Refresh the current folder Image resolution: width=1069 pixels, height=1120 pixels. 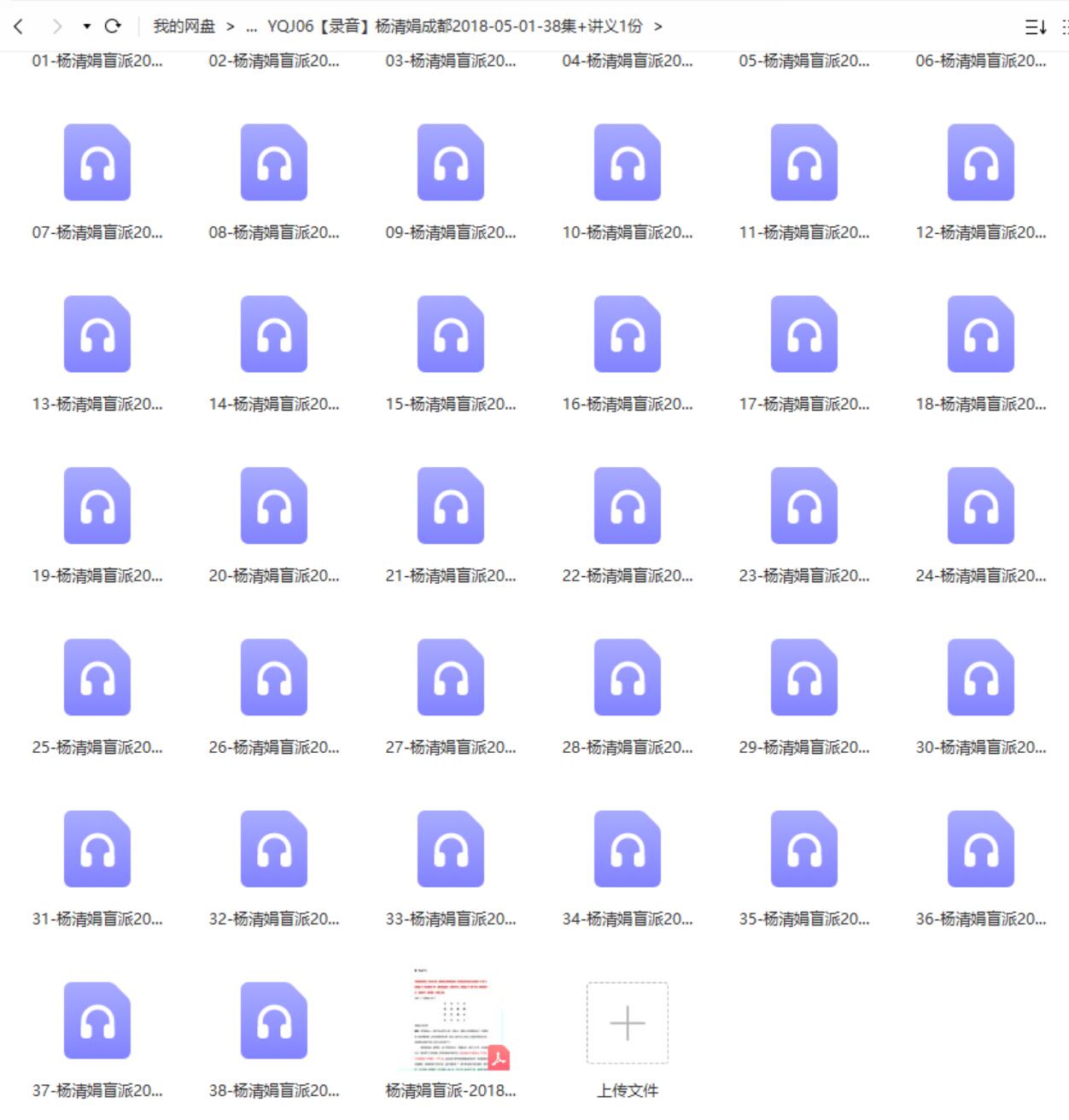pyautogui.click(x=113, y=26)
